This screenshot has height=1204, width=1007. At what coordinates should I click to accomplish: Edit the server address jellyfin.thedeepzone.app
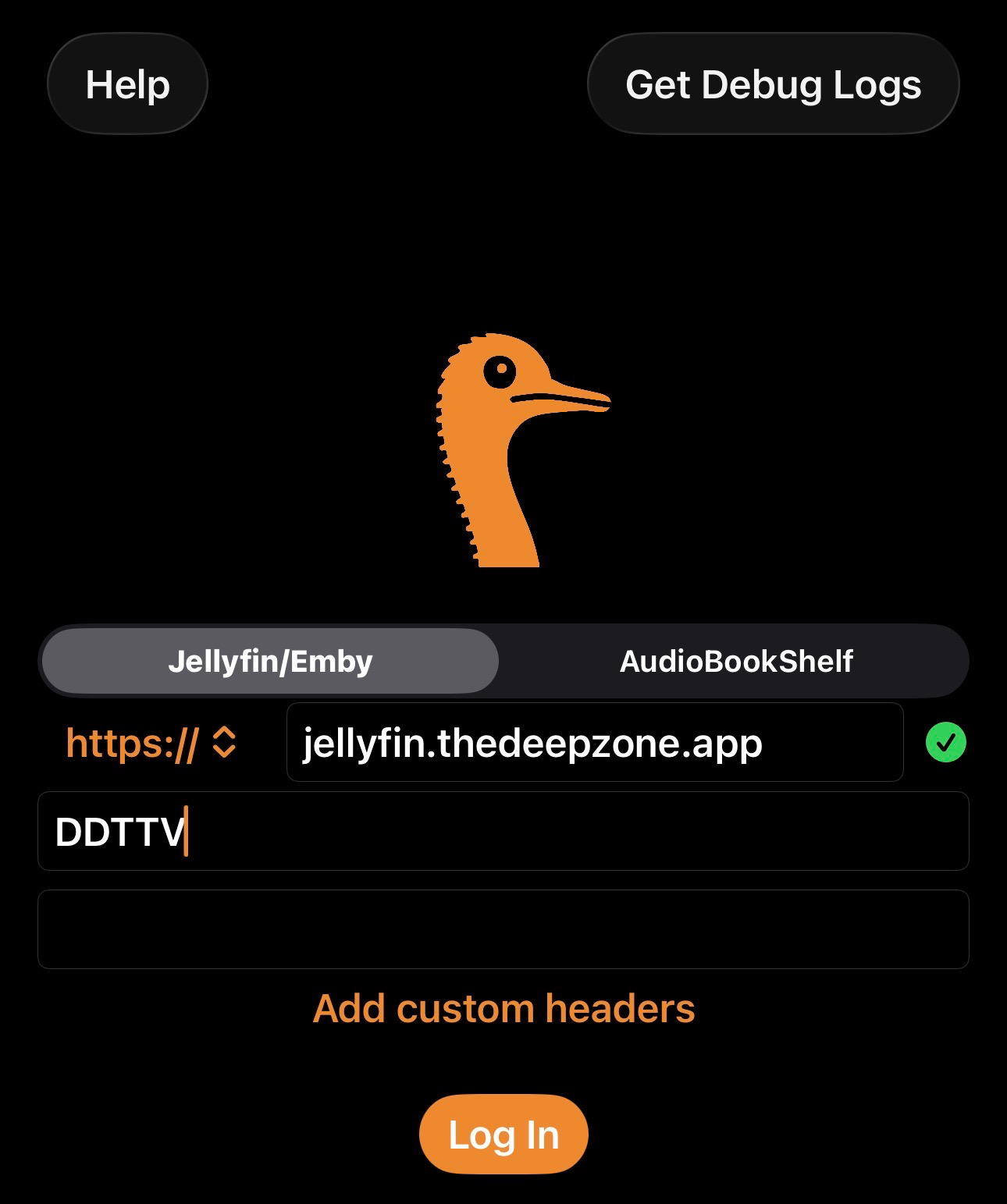pos(593,742)
